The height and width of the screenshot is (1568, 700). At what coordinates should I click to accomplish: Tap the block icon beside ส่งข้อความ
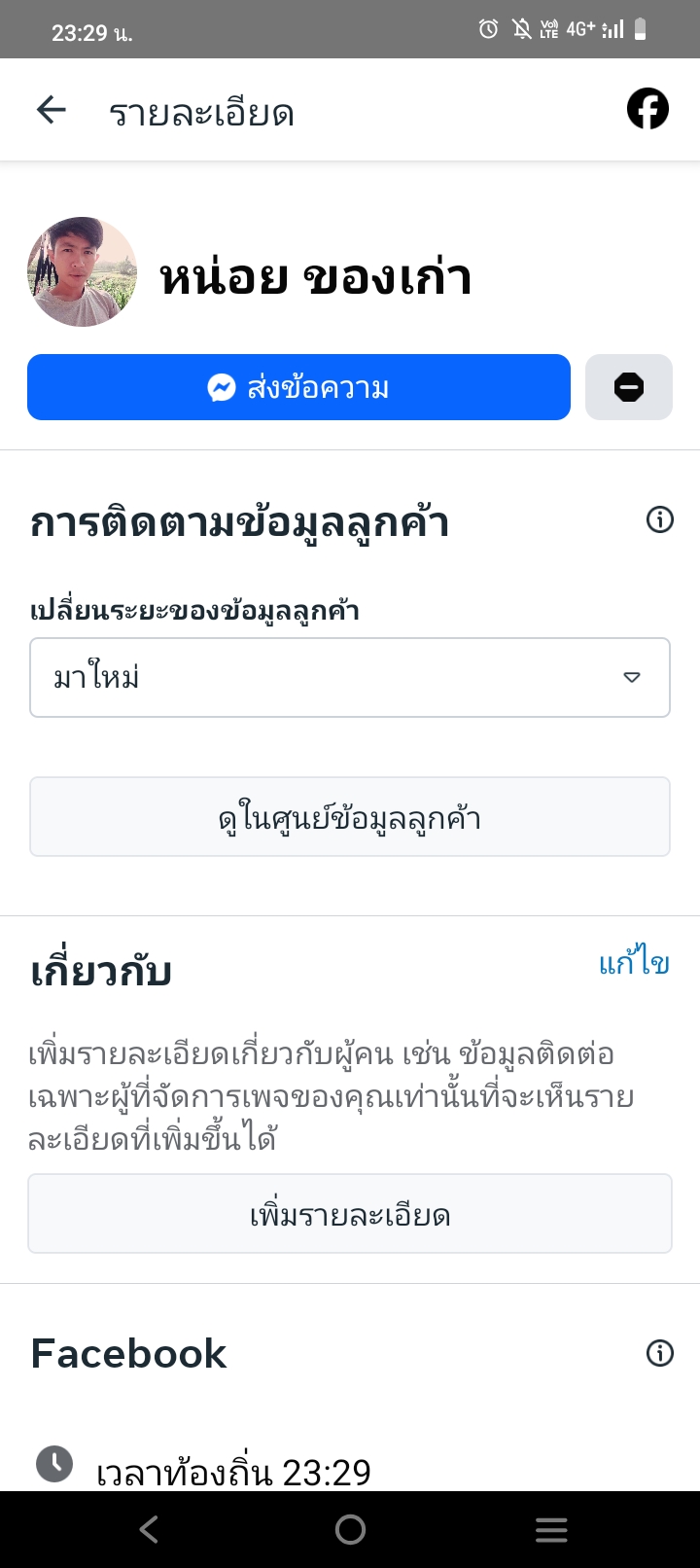click(x=629, y=387)
